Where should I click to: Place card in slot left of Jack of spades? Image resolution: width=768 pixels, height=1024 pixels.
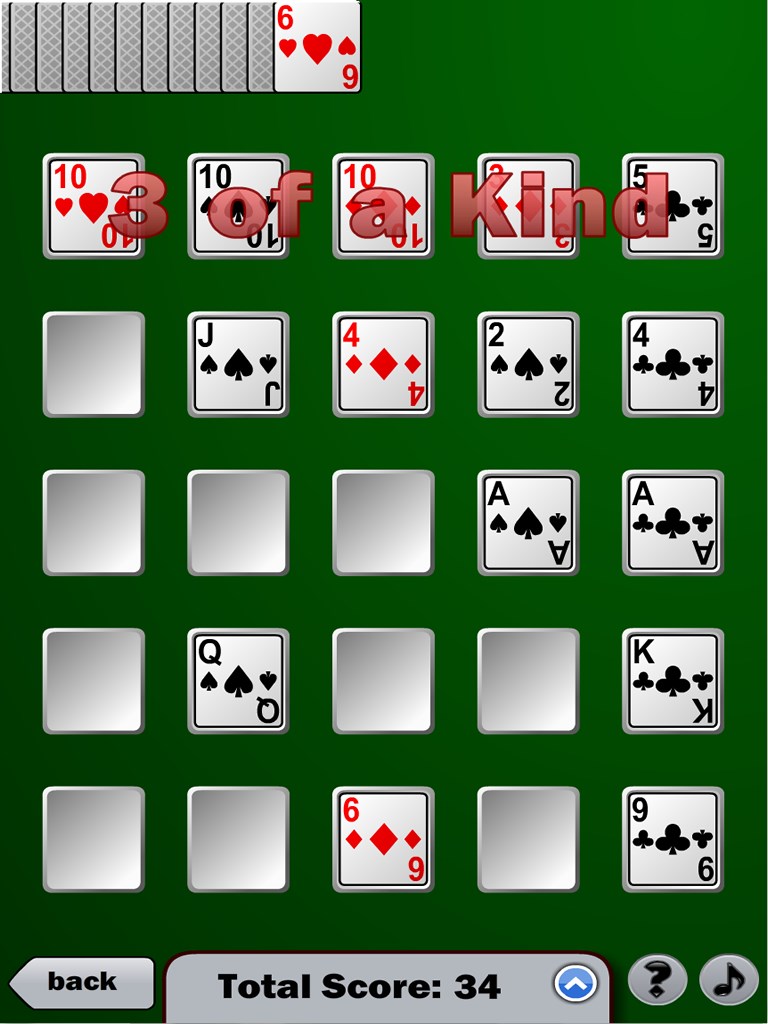click(x=94, y=364)
